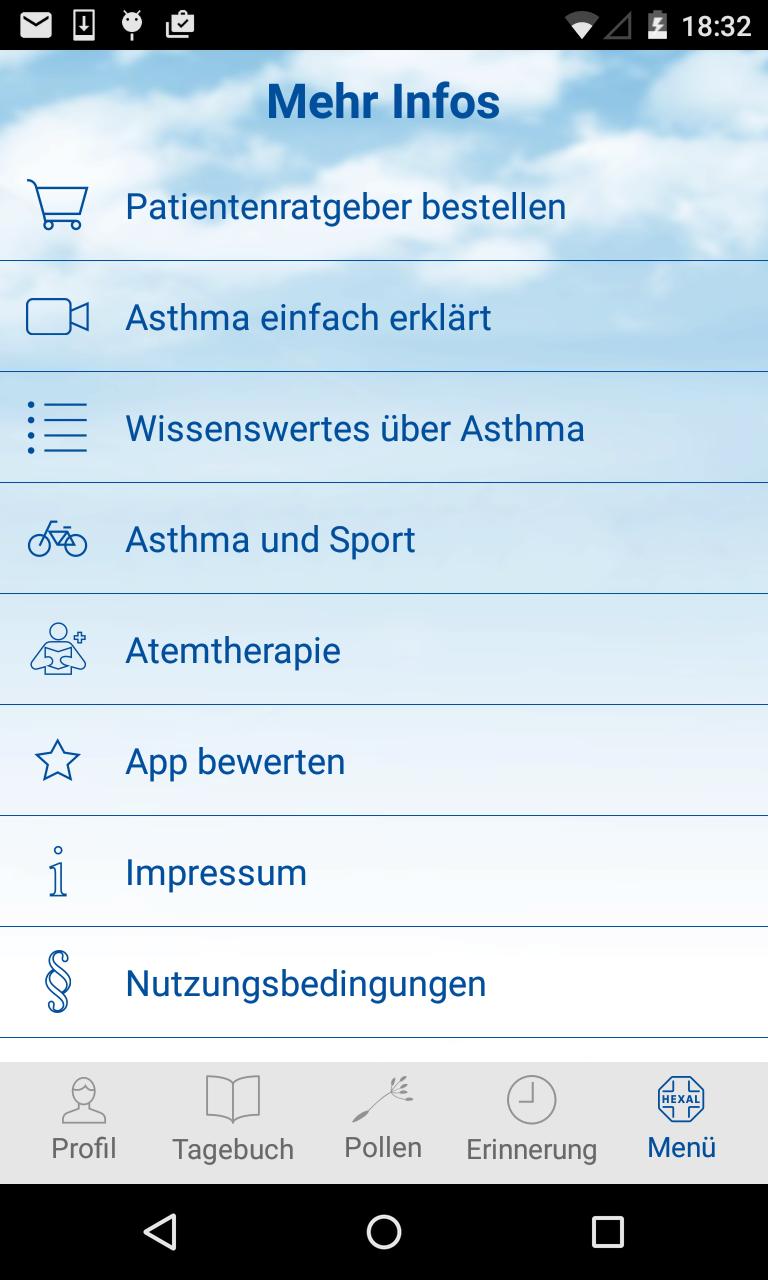768x1280 pixels.
Task: Open the Nutzungsbedingungen page
Action: (x=305, y=982)
